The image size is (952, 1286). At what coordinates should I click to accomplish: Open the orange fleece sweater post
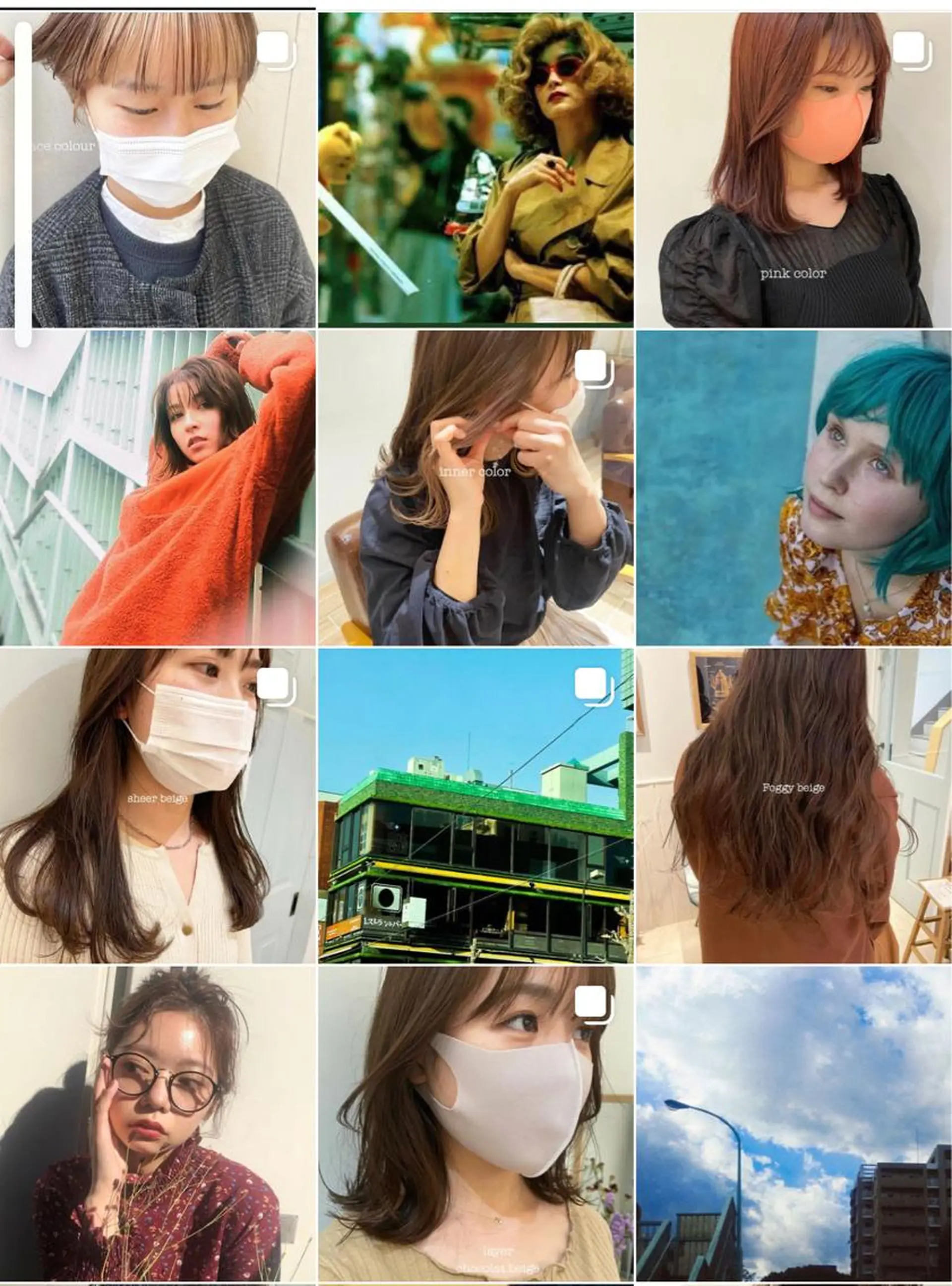pos(157,487)
